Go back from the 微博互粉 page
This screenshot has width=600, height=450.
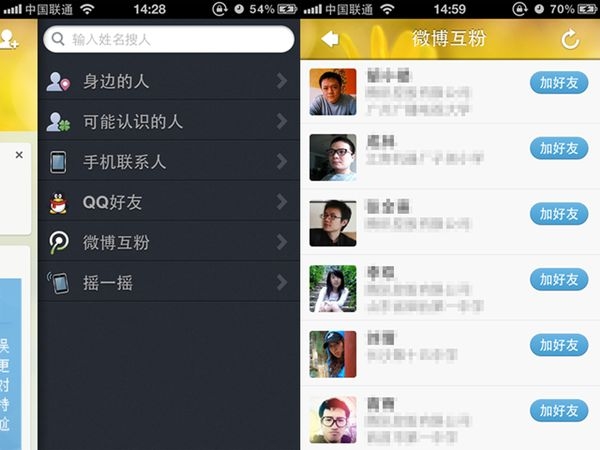[329, 39]
